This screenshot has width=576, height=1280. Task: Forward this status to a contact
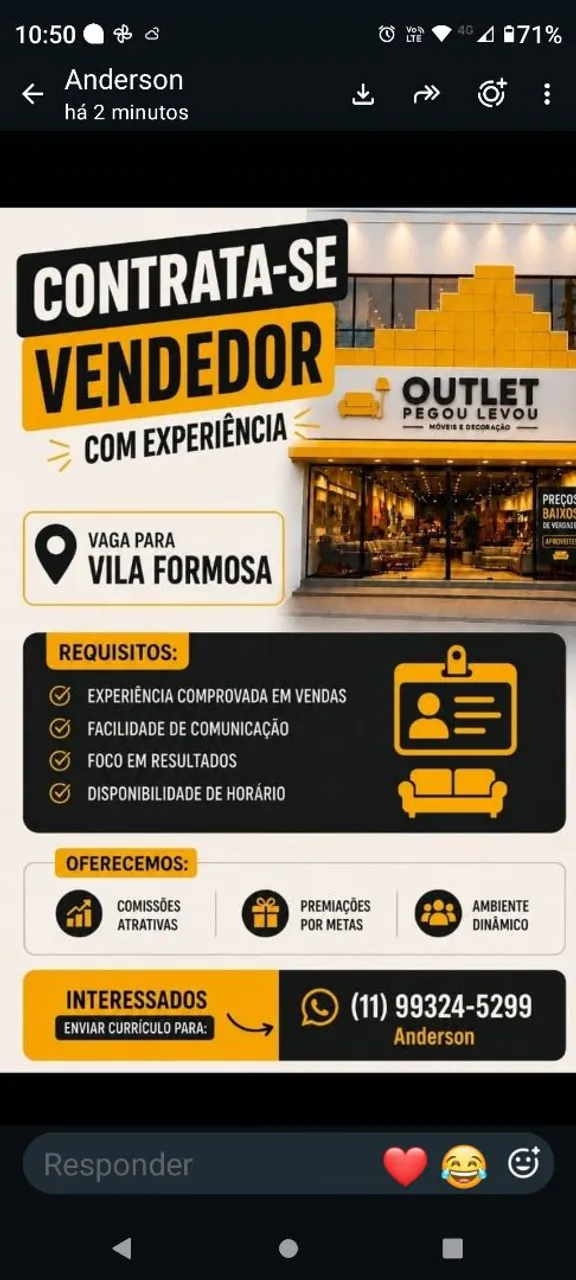[x=427, y=94]
